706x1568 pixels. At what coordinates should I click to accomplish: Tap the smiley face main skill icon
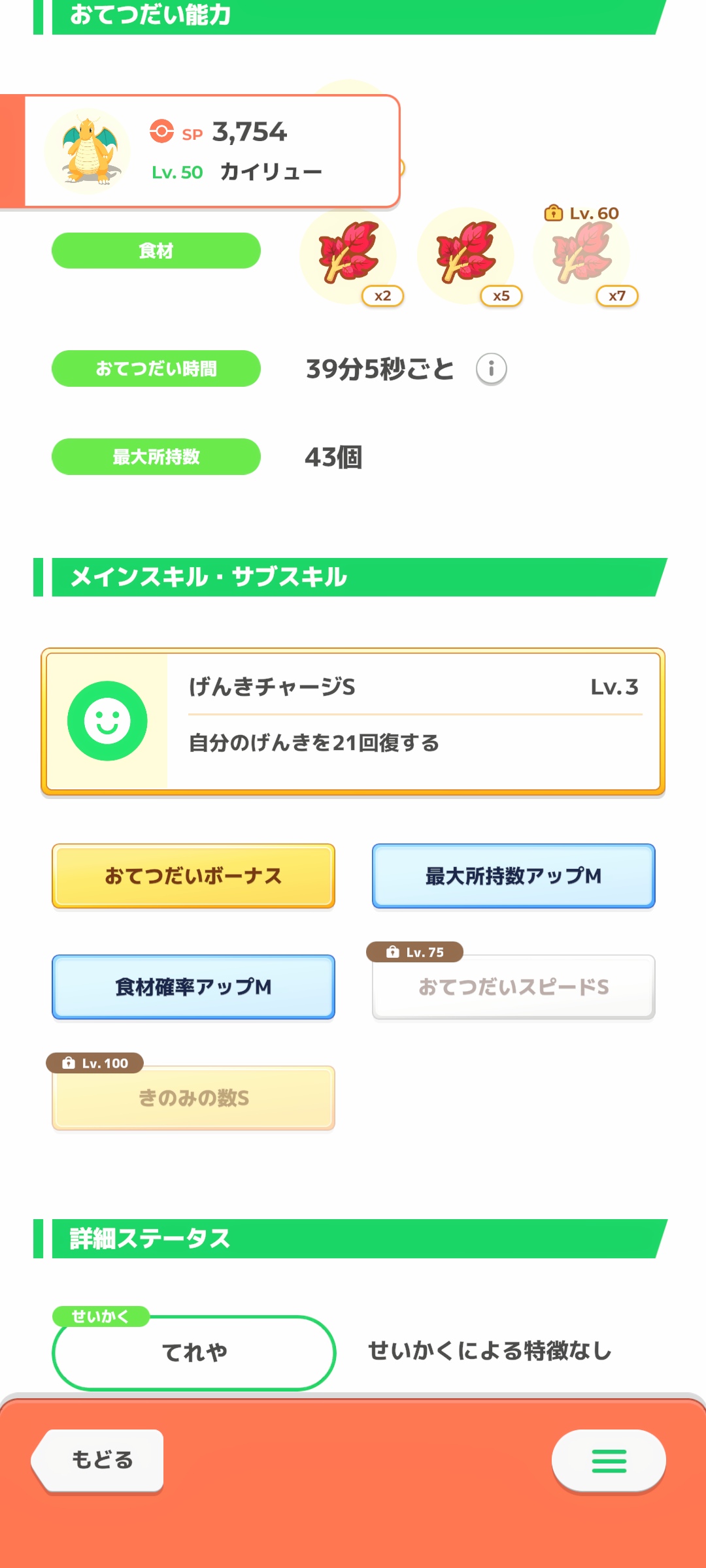pyautogui.click(x=108, y=722)
